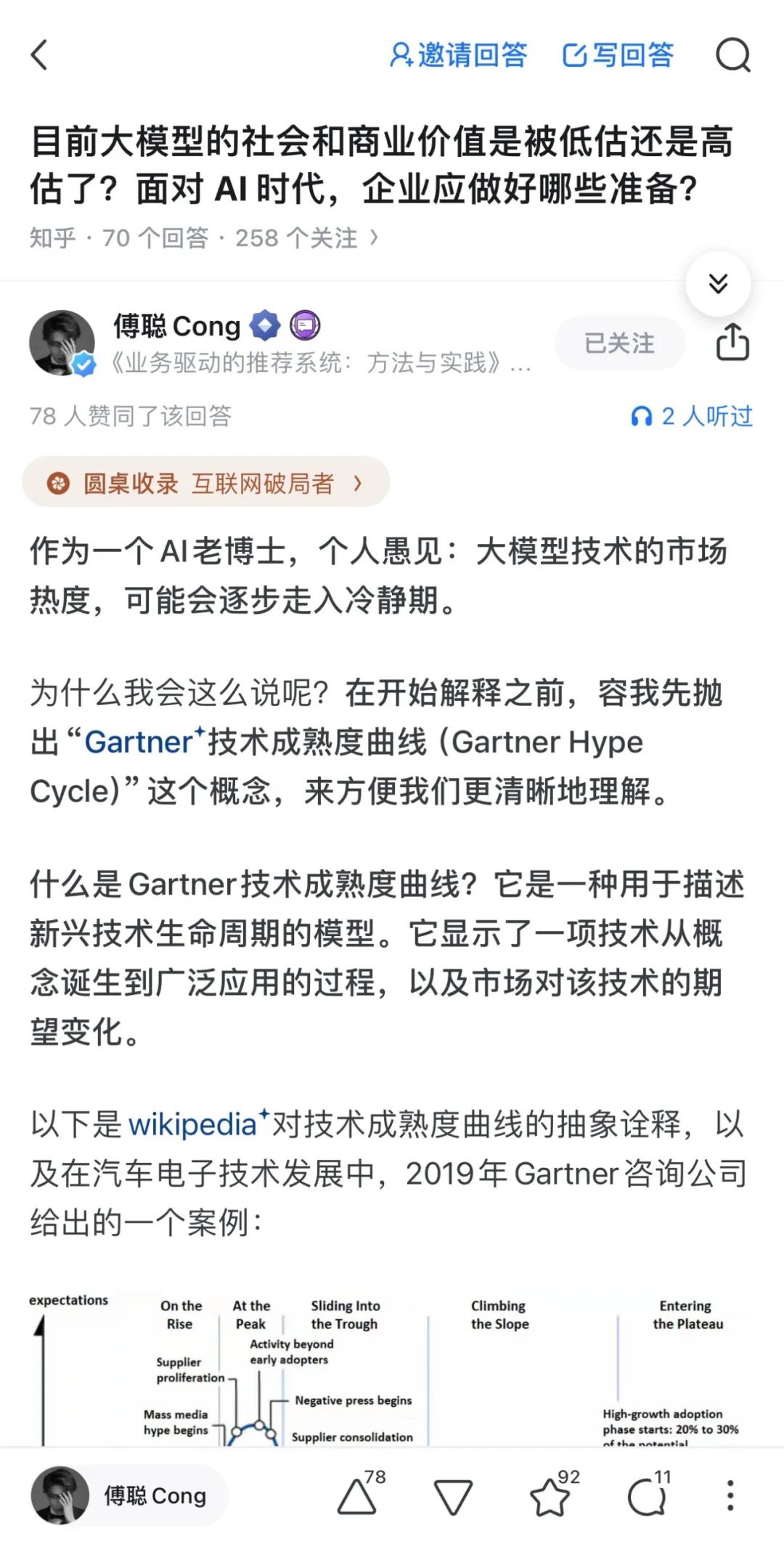Open the Gartner keyword link

pos(139,742)
